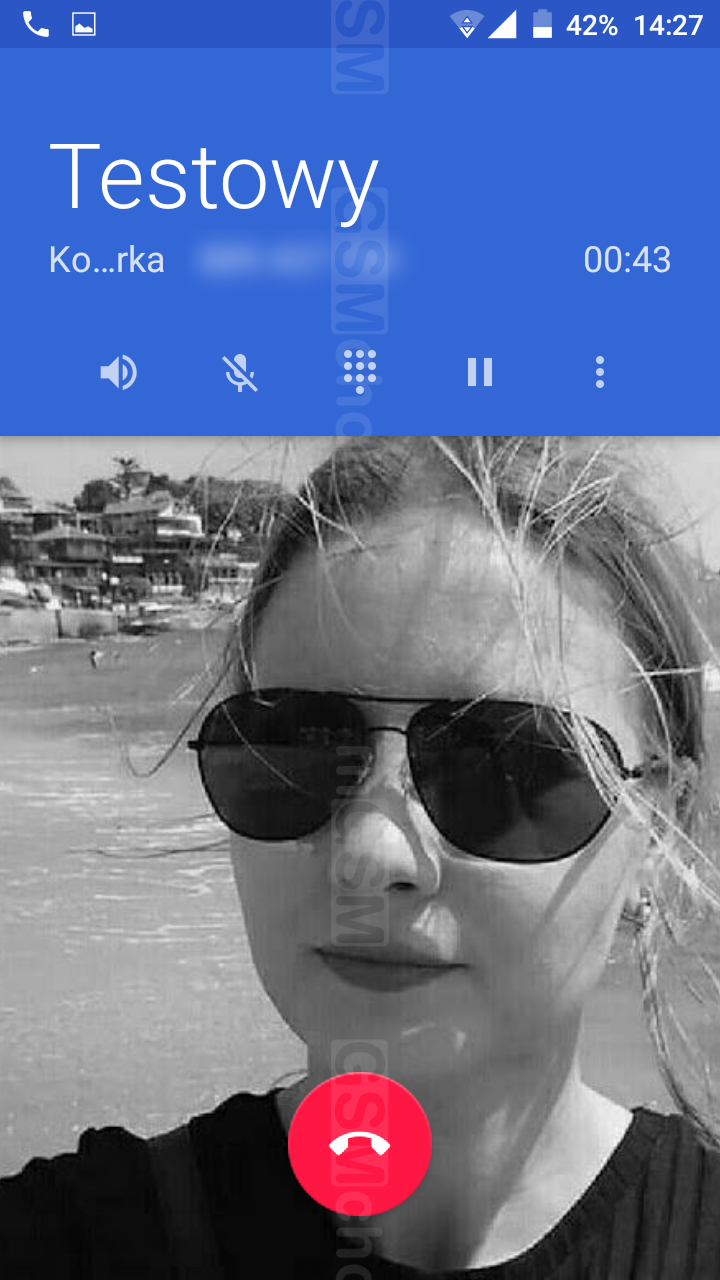The height and width of the screenshot is (1280, 720).
Task: Mute the microphone
Action: pyautogui.click(x=240, y=373)
